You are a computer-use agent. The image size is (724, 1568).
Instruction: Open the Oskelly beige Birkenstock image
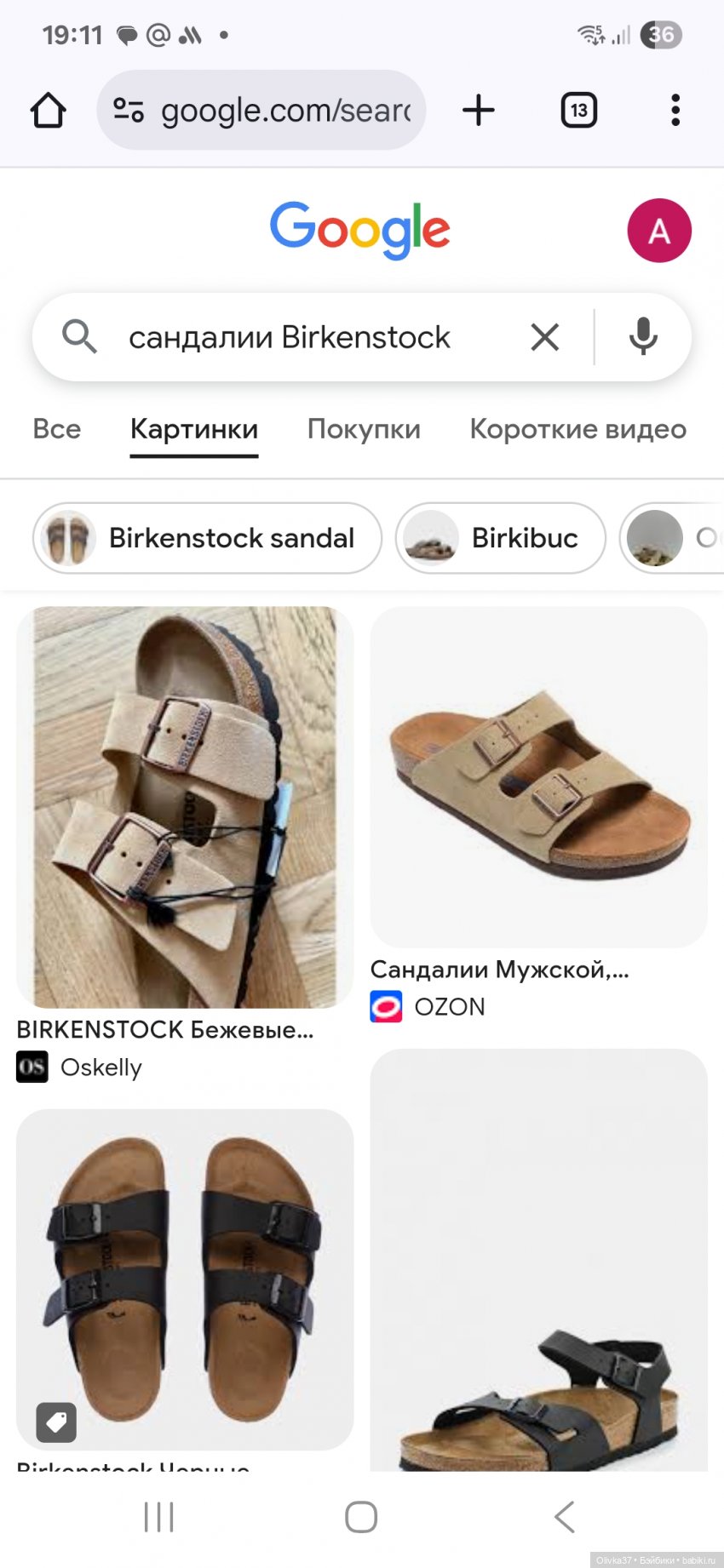pos(185,807)
